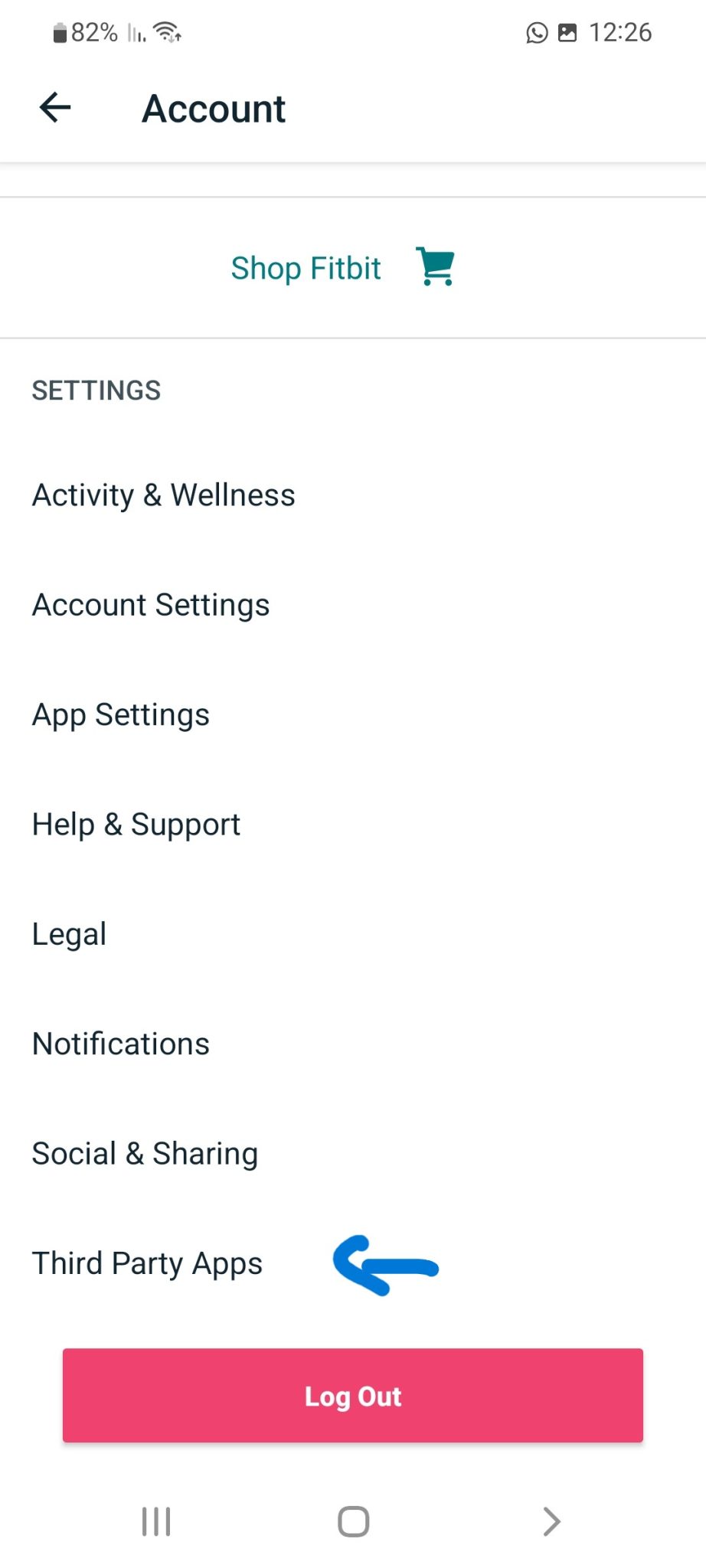
Task: Go back using the app bar arrow
Action: (x=55, y=107)
